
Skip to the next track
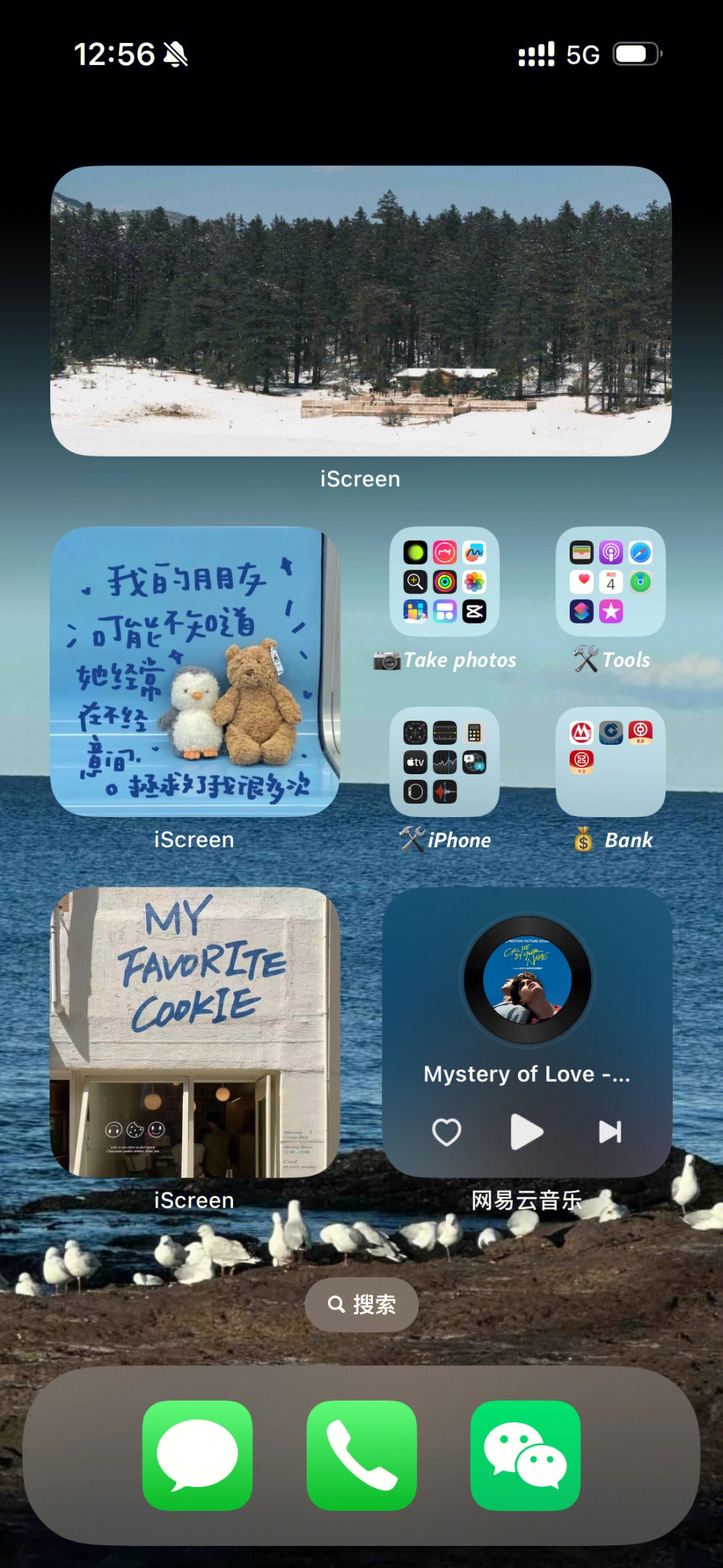(x=610, y=1132)
